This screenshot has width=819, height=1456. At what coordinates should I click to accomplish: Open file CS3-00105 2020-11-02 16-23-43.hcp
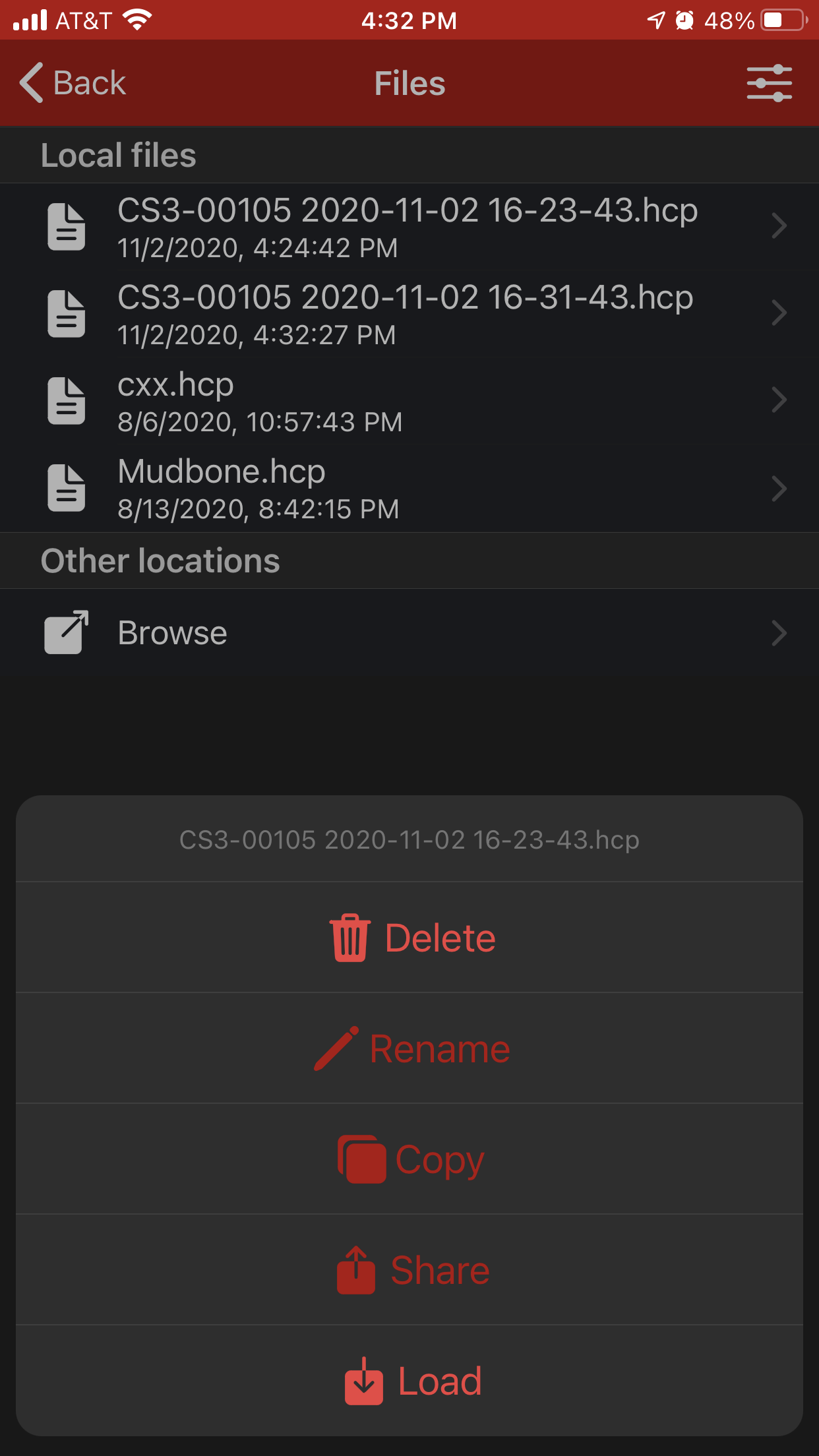coord(408,227)
